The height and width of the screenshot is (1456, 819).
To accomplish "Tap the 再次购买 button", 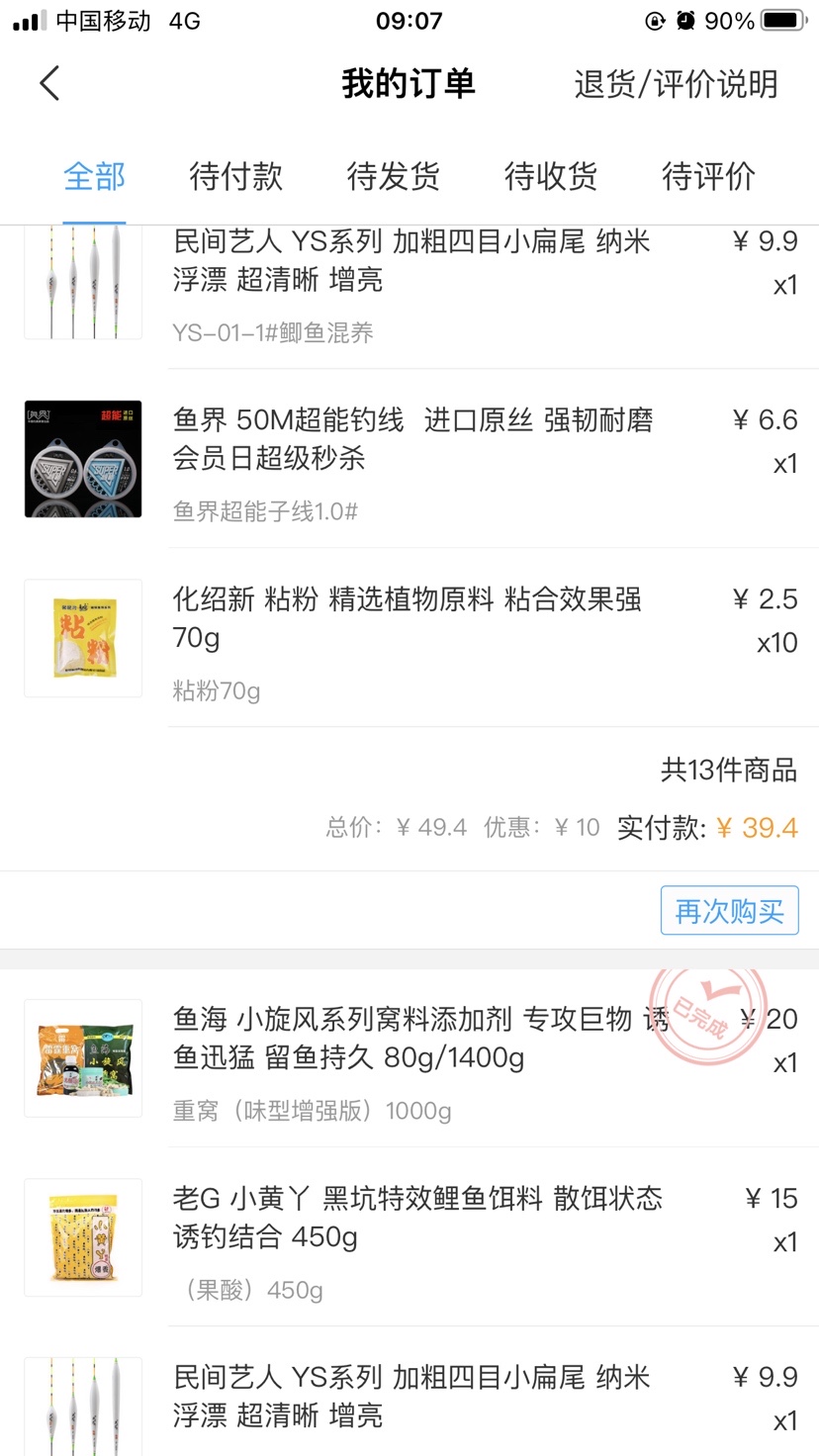I will coord(729,910).
